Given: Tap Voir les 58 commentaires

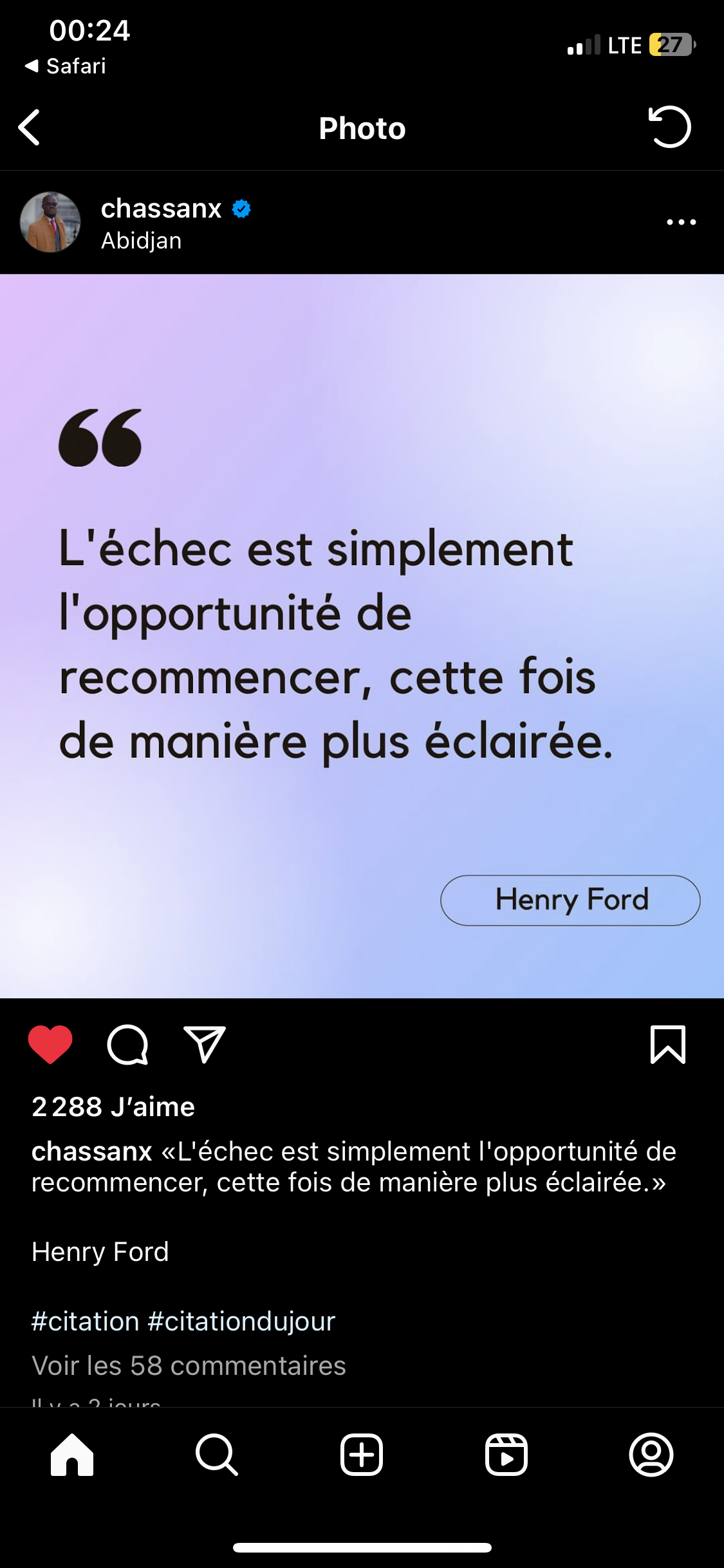Looking at the screenshot, I should [x=189, y=1365].
